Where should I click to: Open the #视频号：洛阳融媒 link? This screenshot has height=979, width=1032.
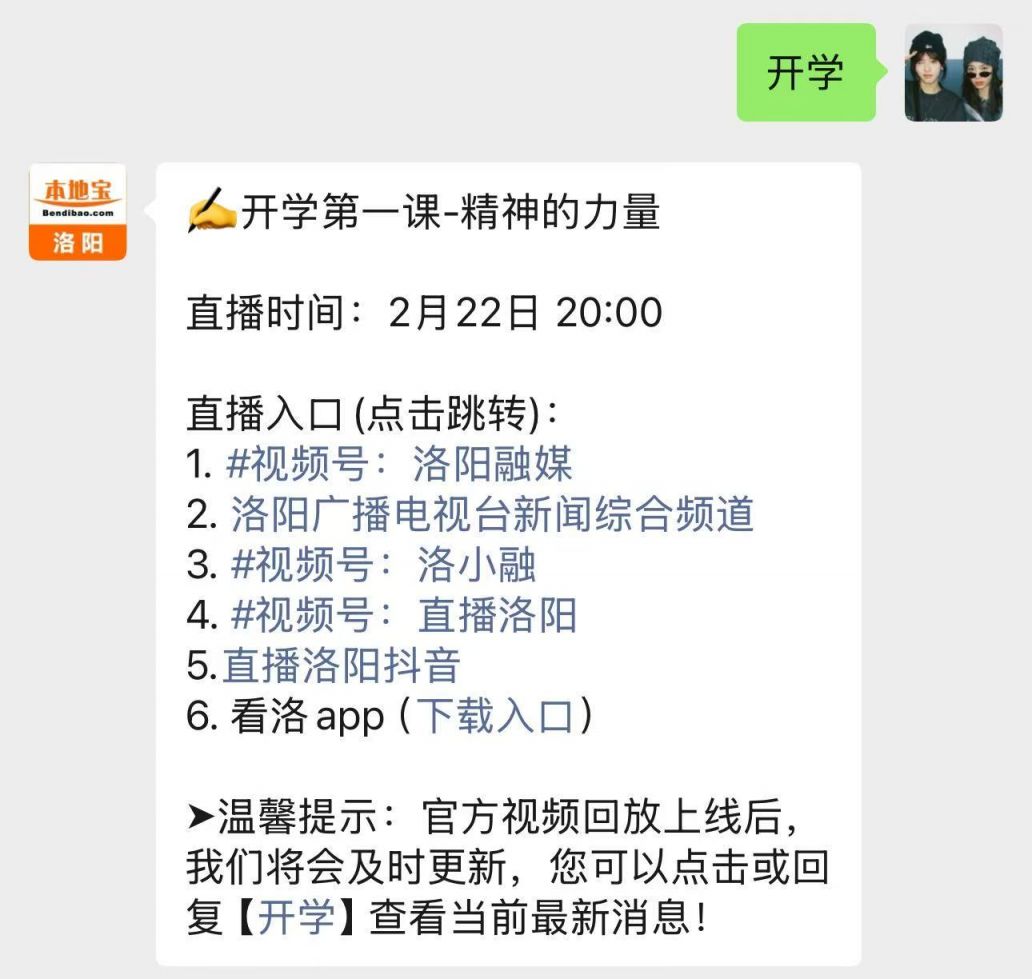(x=399, y=465)
